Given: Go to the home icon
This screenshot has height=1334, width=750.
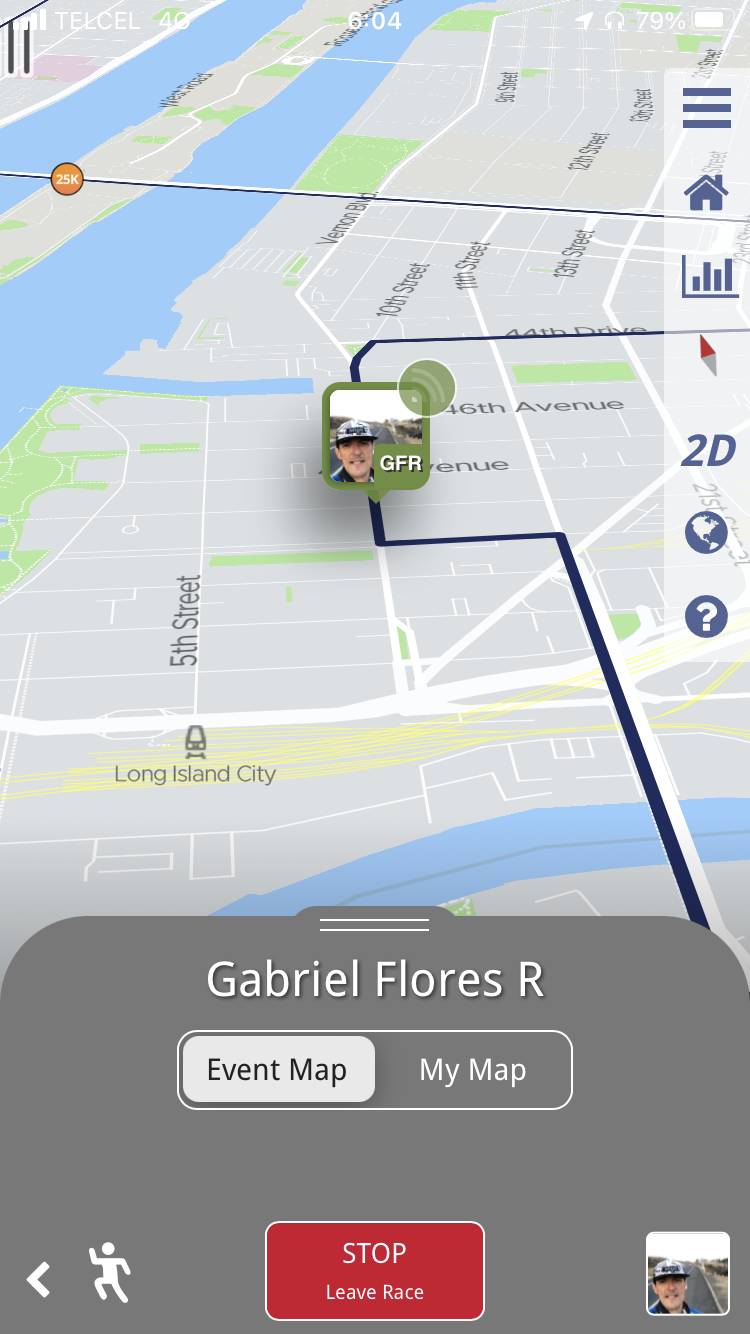Looking at the screenshot, I should 707,192.
